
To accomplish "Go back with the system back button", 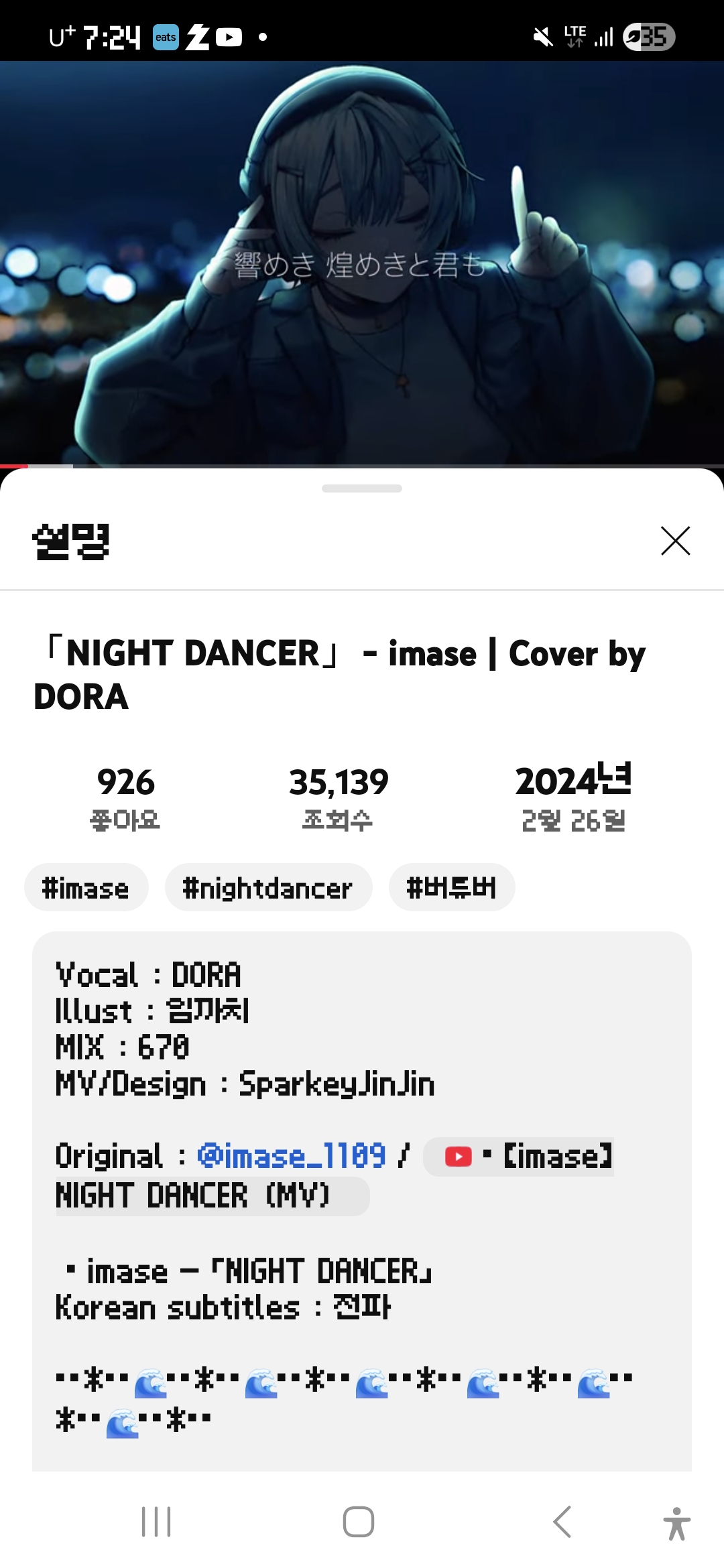I will click(x=562, y=1521).
